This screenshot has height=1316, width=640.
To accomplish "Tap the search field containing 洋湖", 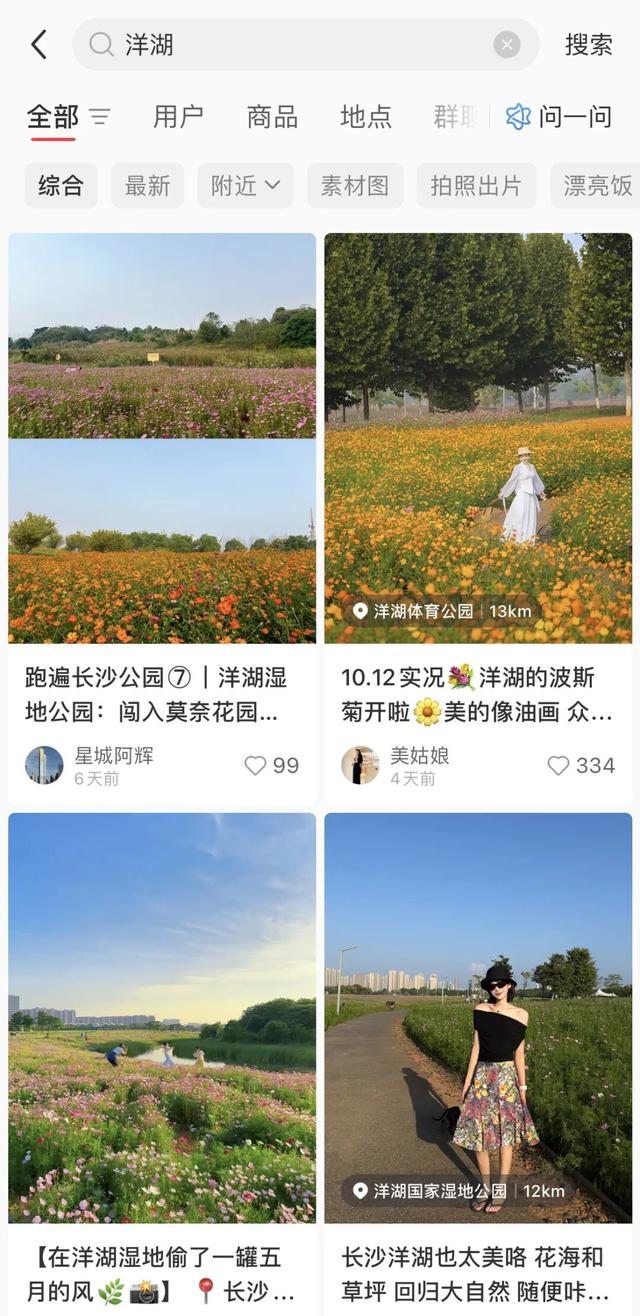I will 300,44.
